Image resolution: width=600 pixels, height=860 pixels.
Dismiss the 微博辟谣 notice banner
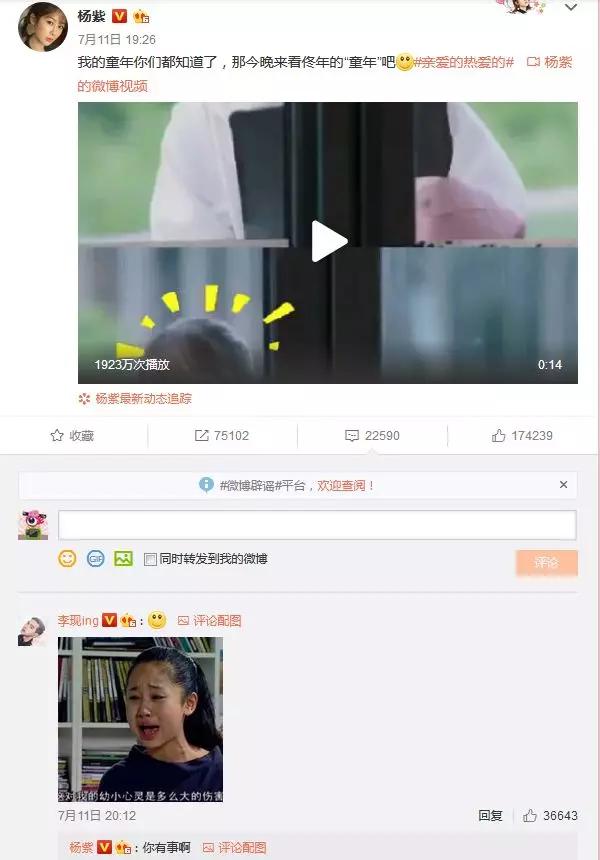[563, 485]
